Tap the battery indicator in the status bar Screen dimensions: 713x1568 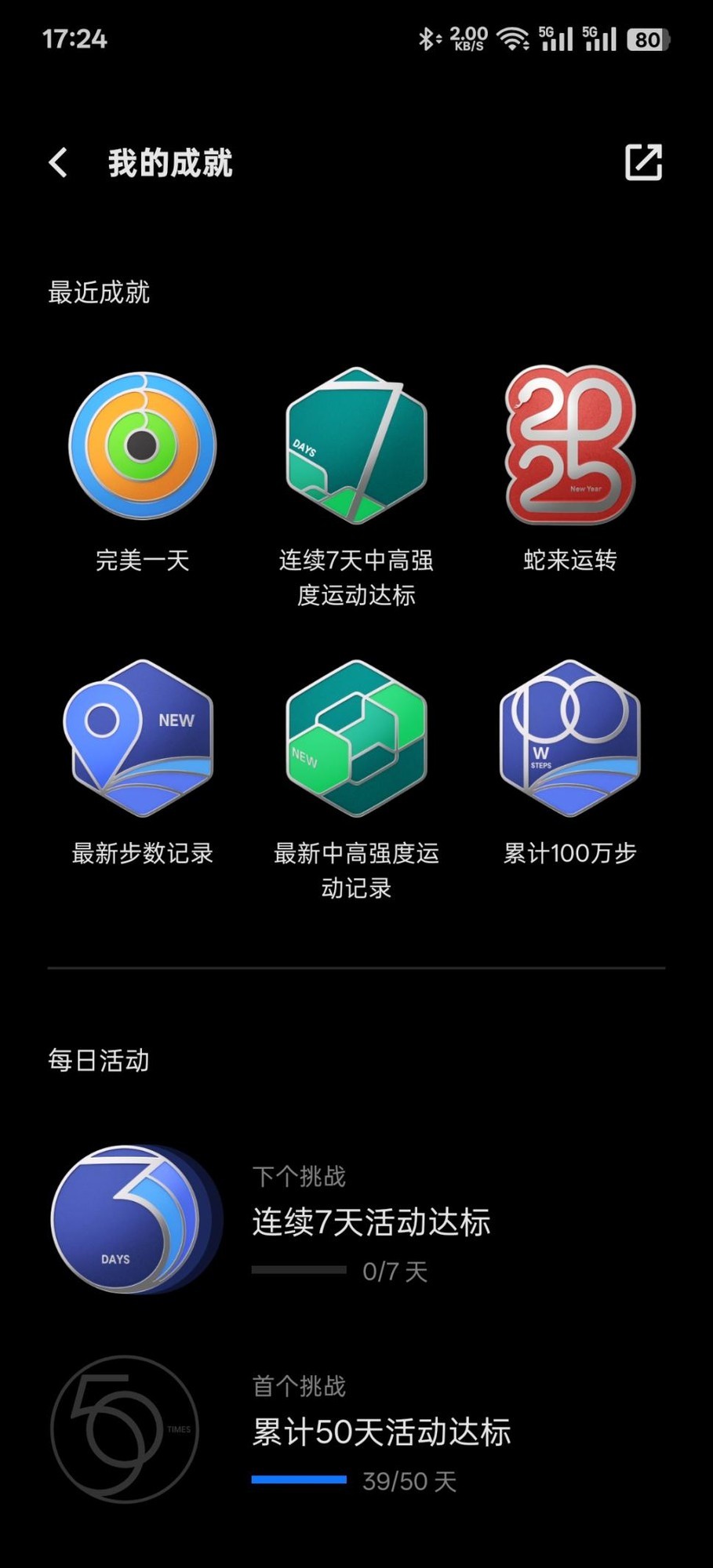tap(646, 39)
